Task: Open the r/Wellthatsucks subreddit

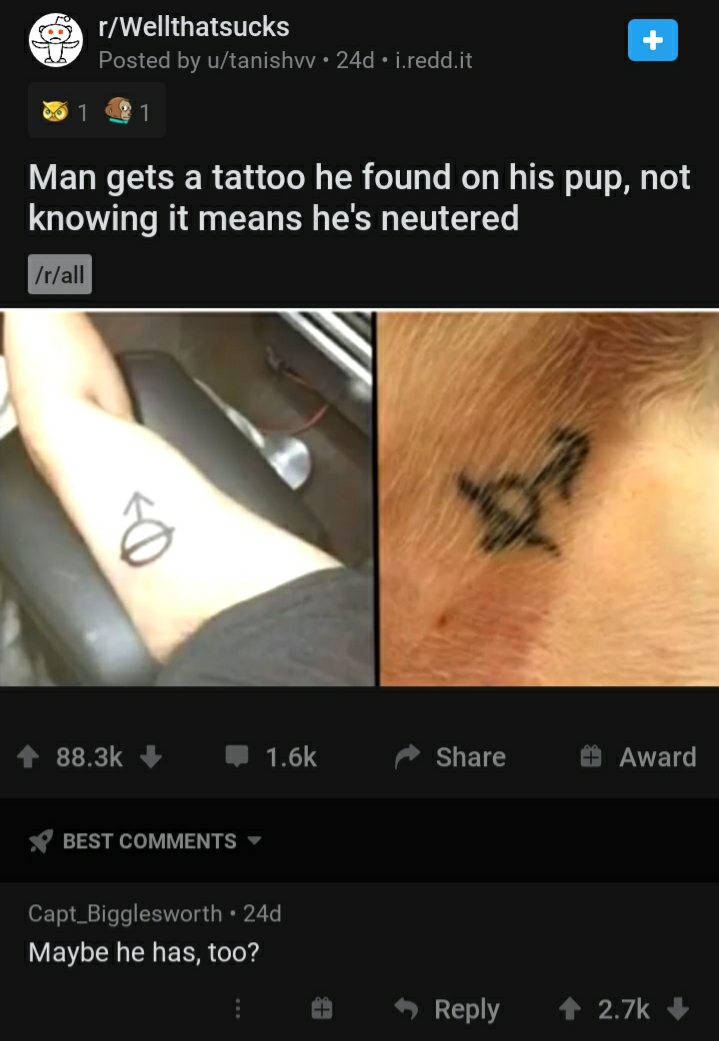Action: point(194,27)
